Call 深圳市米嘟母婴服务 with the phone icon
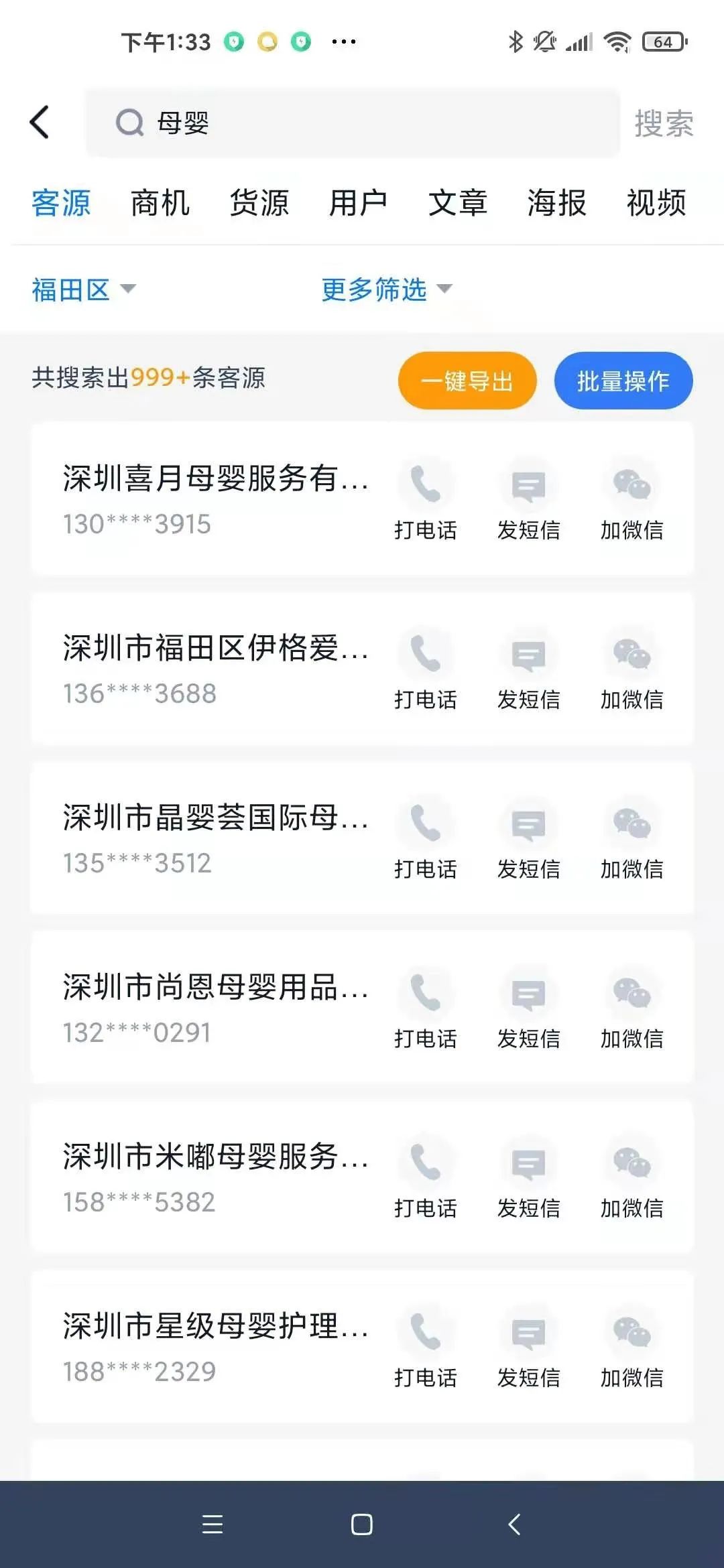The image size is (724, 1568). [426, 1163]
